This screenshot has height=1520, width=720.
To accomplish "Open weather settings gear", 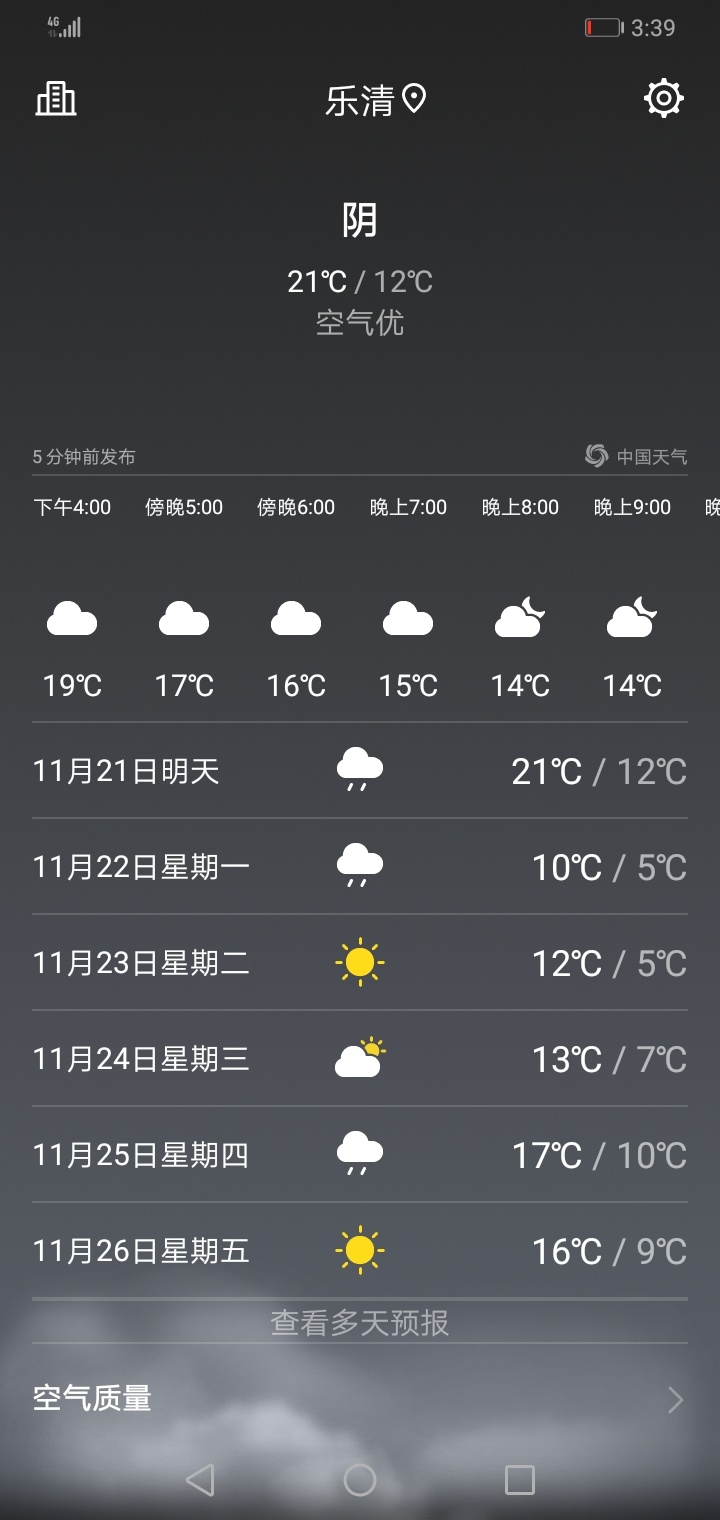I will tap(664, 99).
